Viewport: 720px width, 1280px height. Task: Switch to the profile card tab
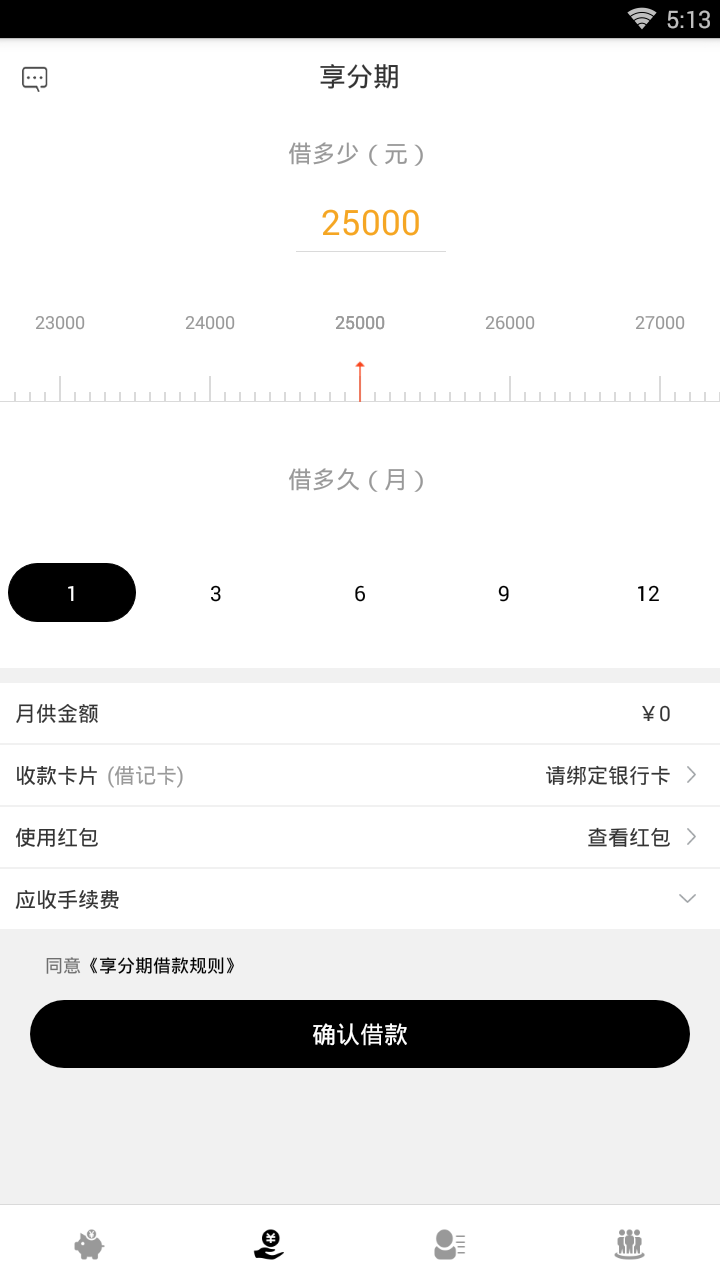449,1244
